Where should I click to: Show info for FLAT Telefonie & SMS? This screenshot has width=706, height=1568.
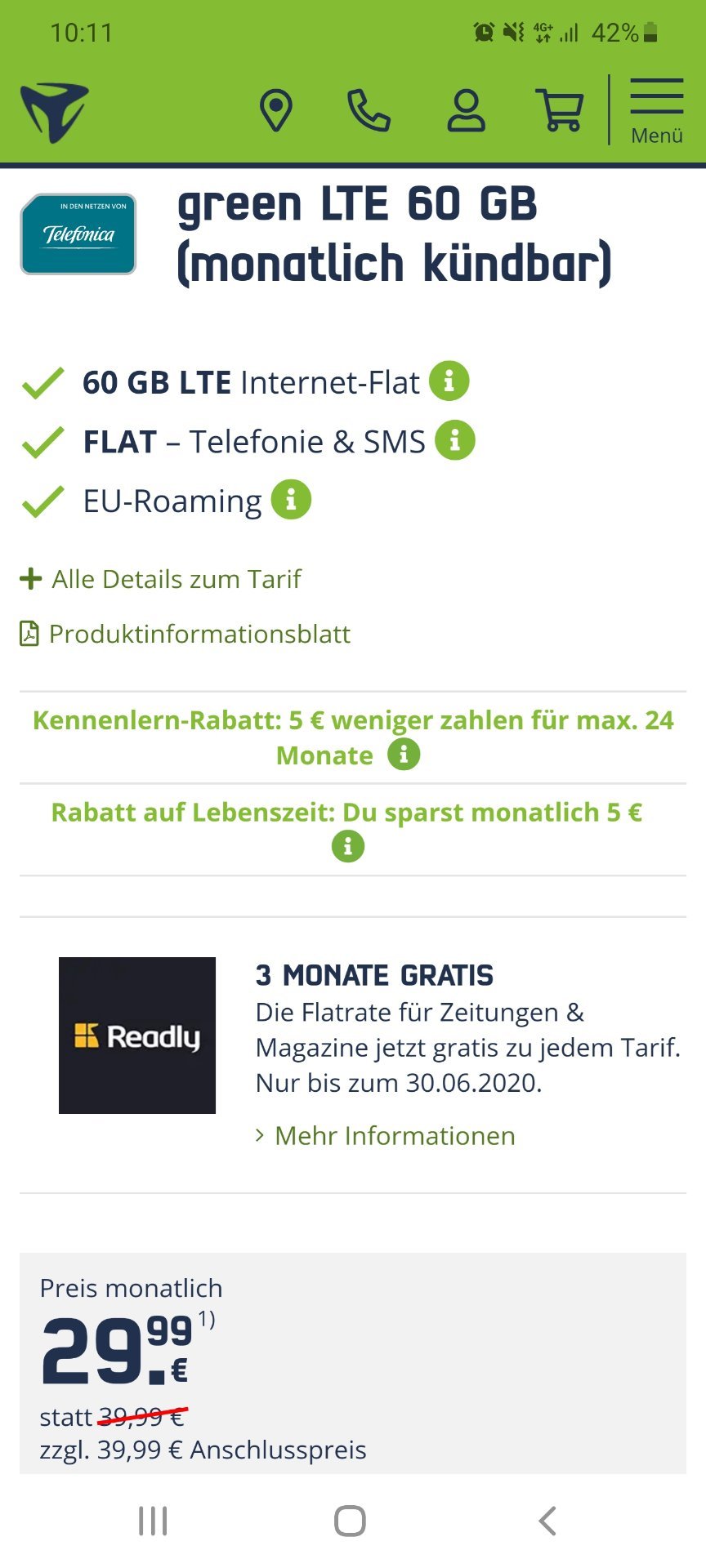pyautogui.click(x=455, y=441)
